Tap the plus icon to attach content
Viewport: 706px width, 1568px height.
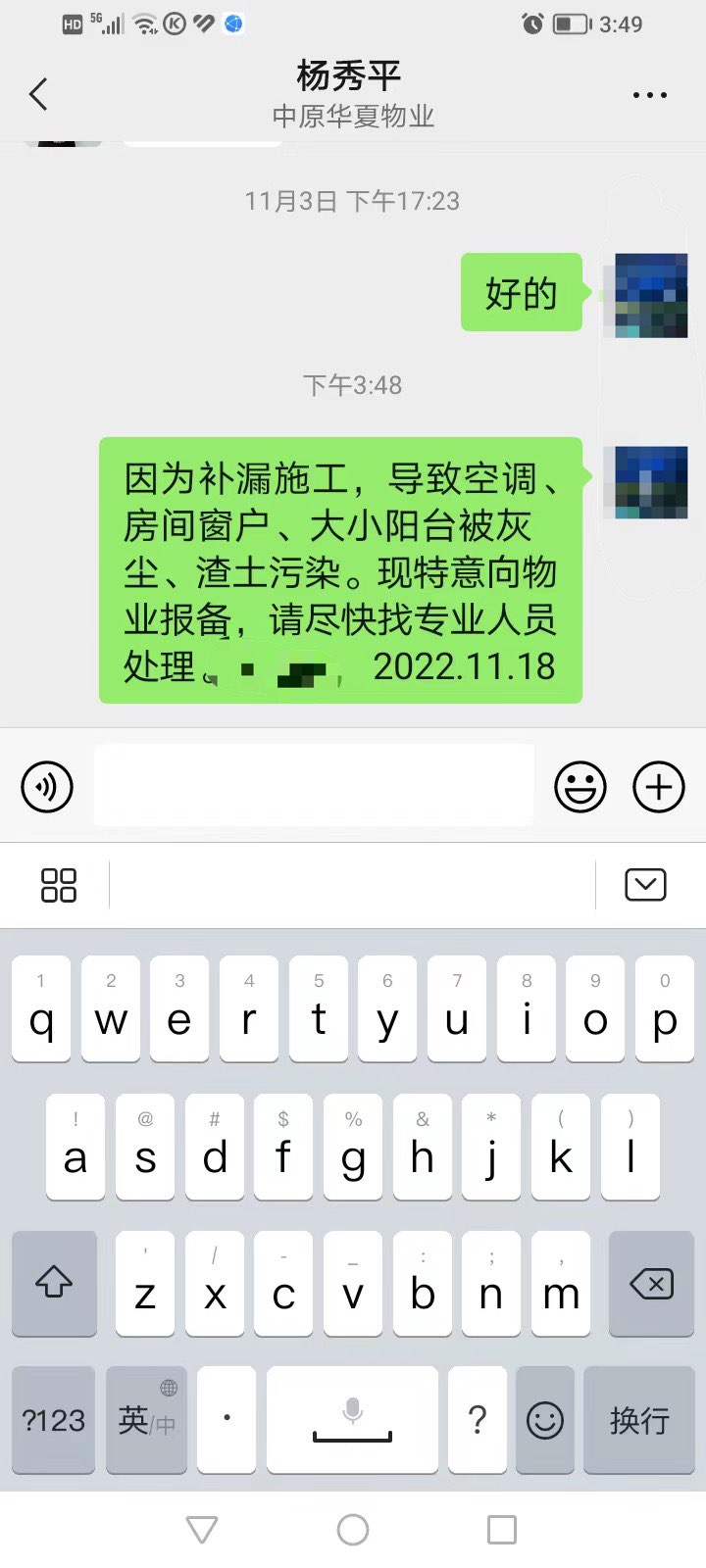coord(658,786)
